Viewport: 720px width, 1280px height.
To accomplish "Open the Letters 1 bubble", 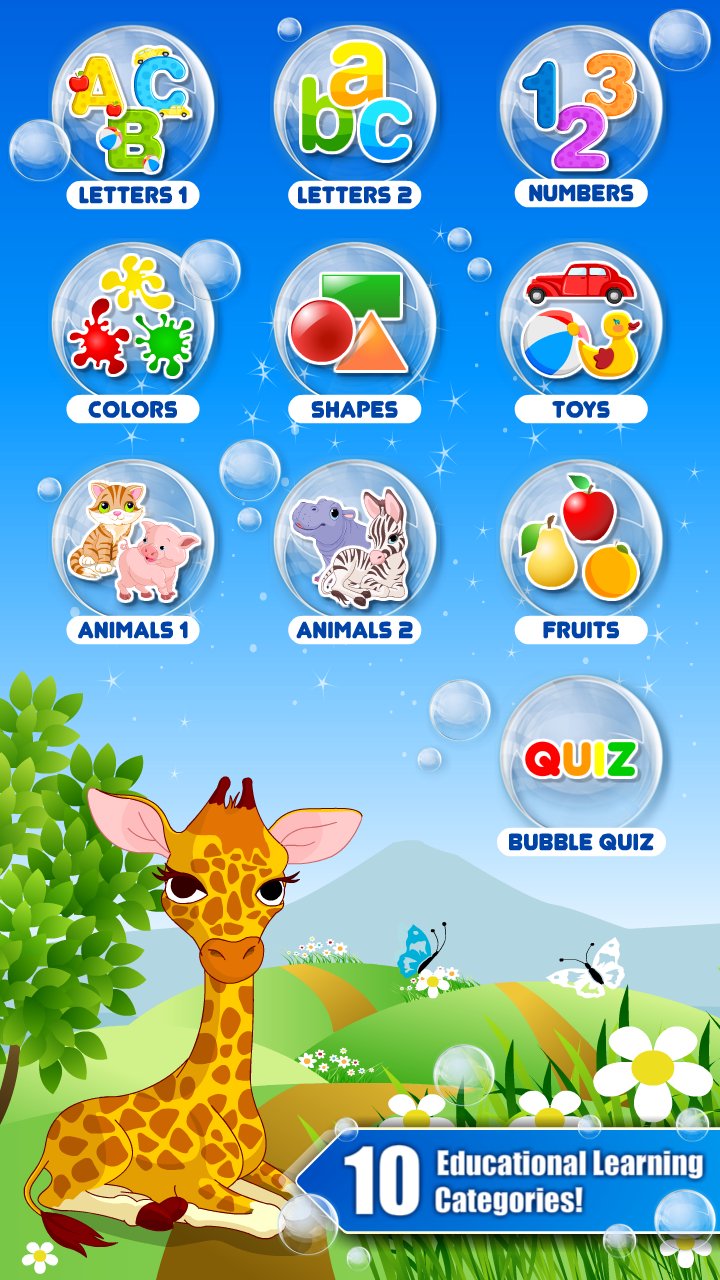I will point(133,108).
